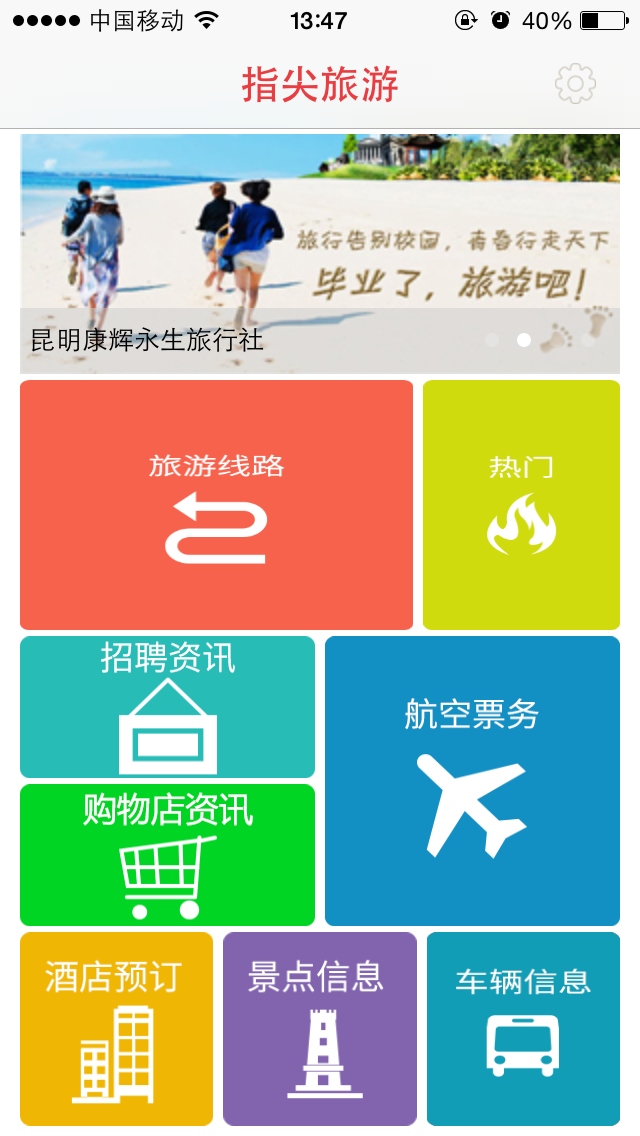Open the settings gear icon
Screen dimensions: 640x1136
coord(575,84)
